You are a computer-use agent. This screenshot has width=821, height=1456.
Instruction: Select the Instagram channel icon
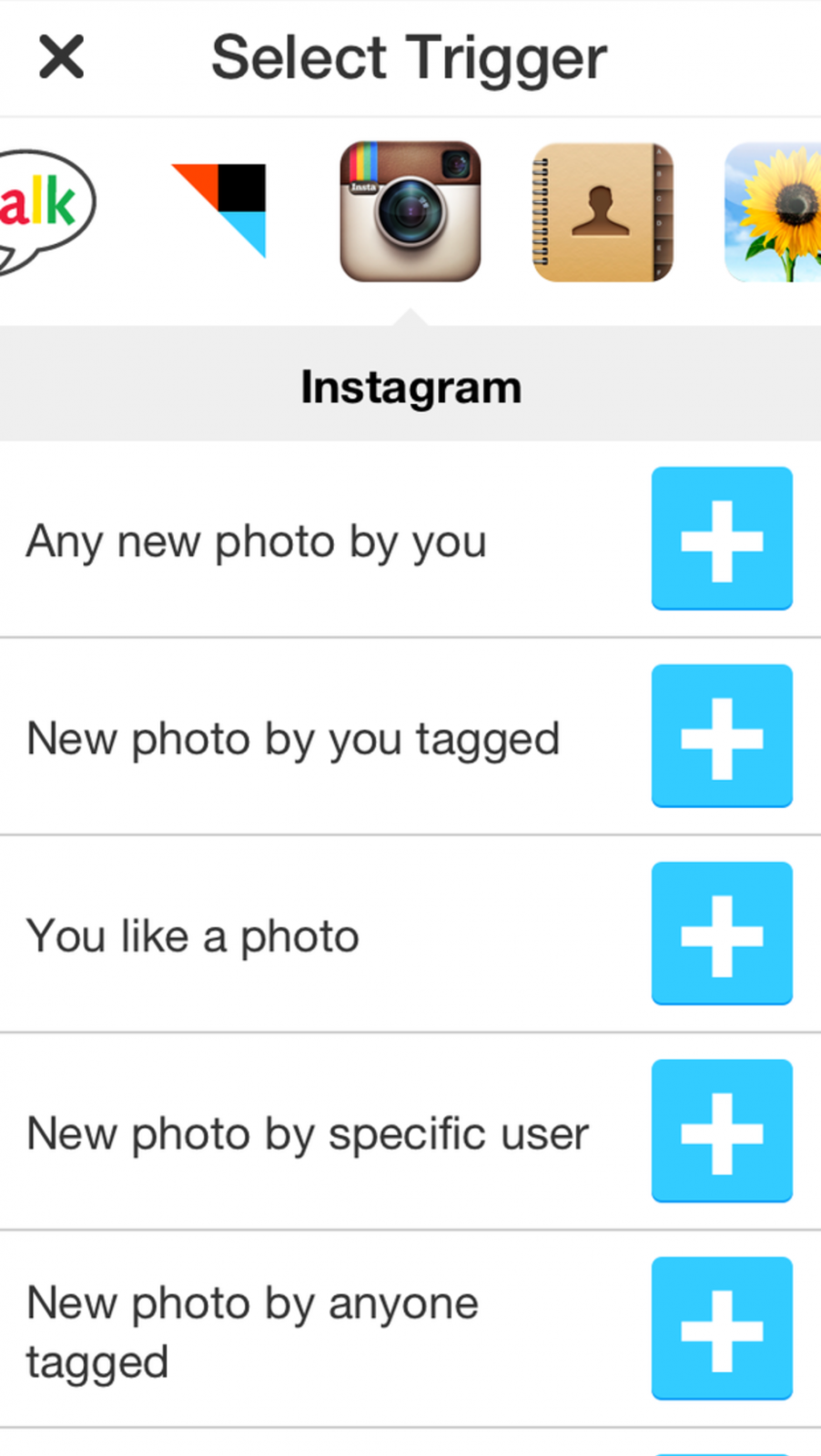pos(410,211)
